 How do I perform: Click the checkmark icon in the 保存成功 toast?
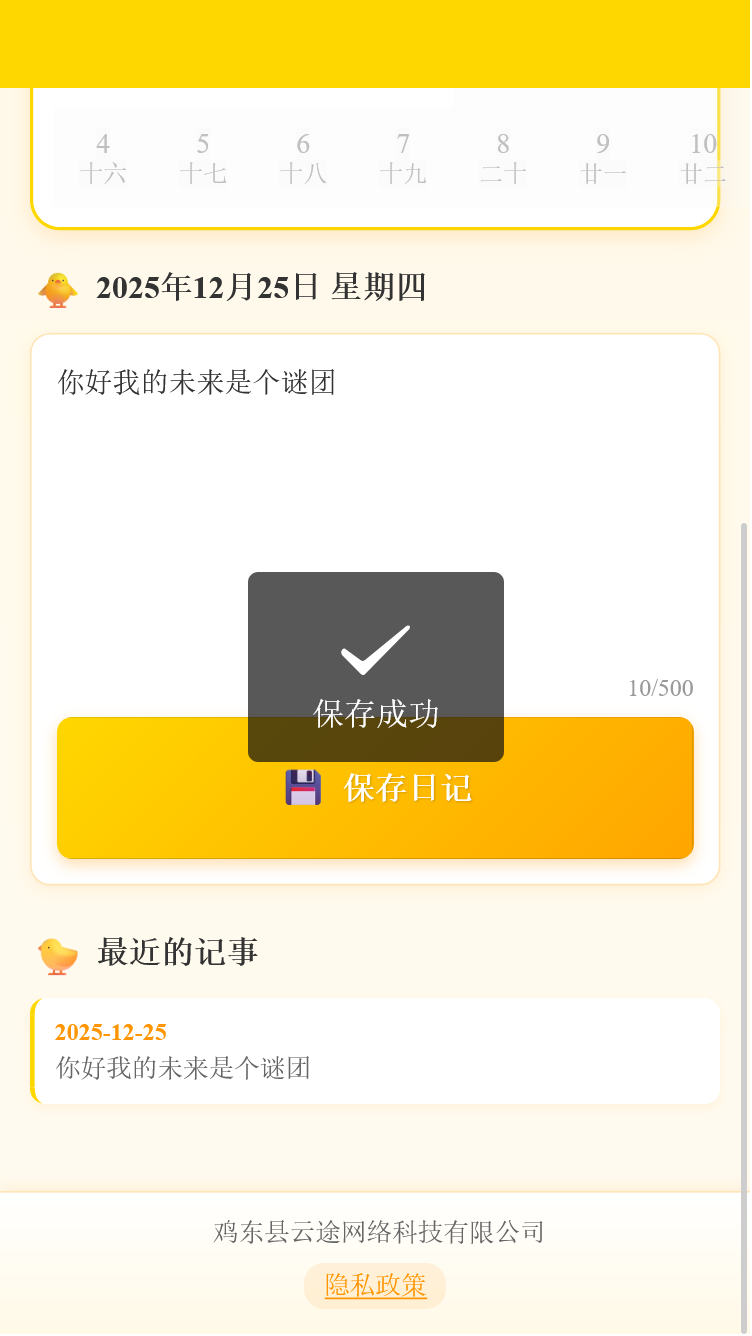[x=376, y=650]
